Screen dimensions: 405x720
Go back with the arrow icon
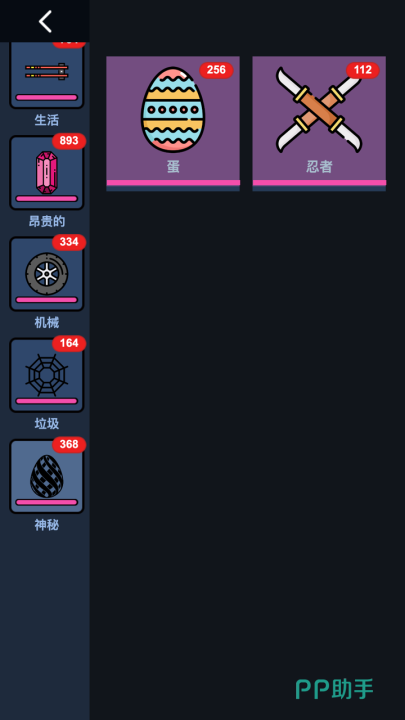point(45,21)
